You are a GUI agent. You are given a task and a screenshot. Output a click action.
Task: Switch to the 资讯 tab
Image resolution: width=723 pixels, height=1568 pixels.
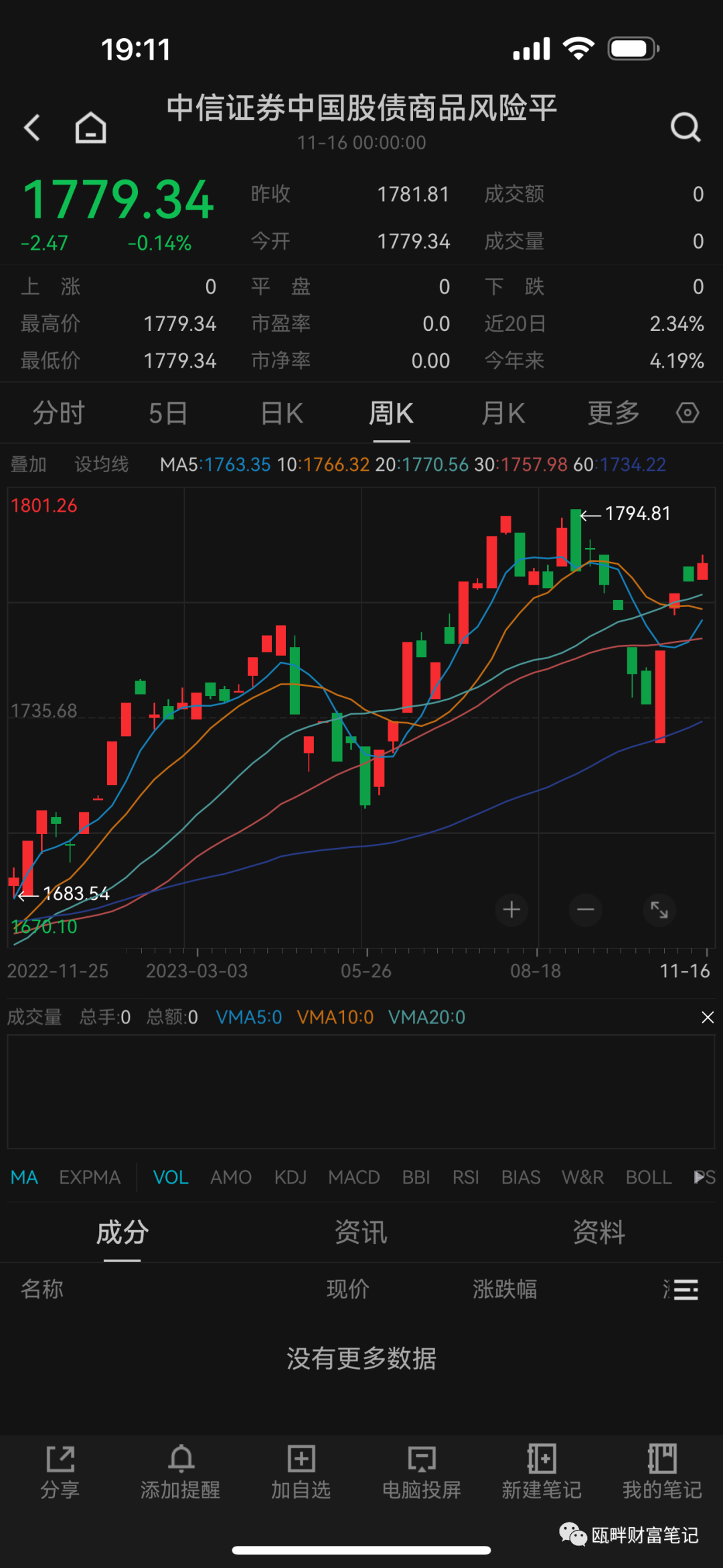(361, 1232)
